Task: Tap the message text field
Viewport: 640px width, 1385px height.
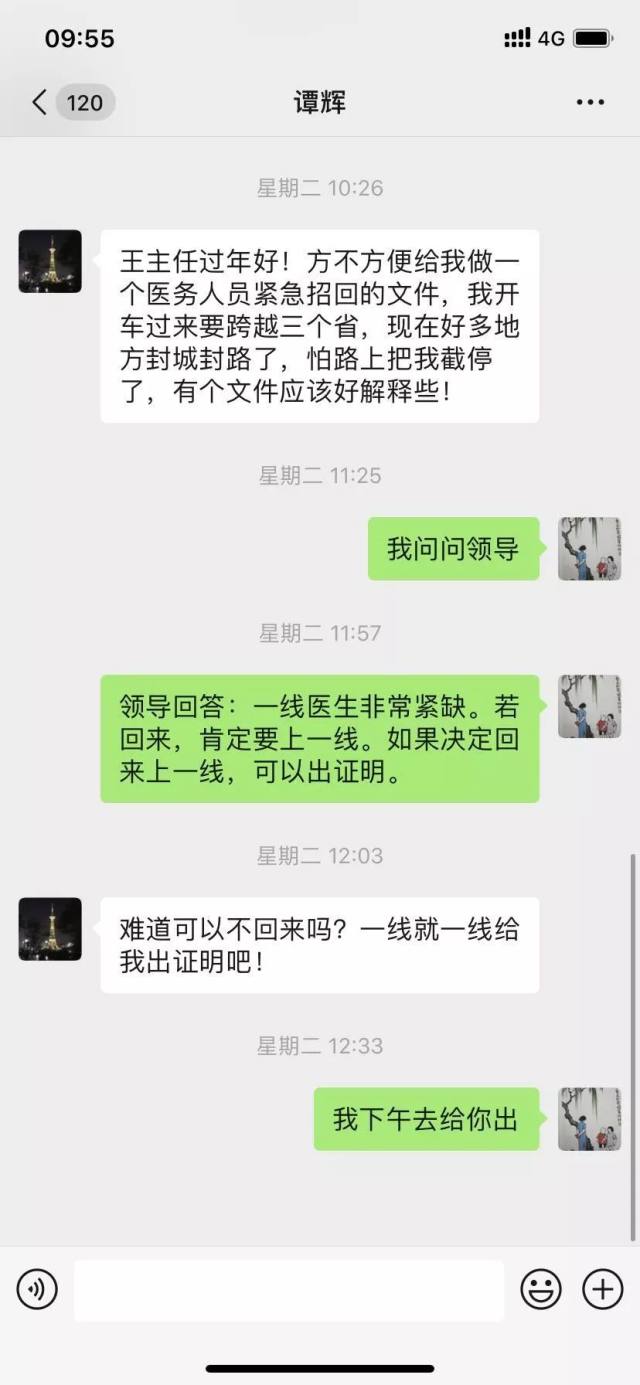Action: tap(289, 1290)
